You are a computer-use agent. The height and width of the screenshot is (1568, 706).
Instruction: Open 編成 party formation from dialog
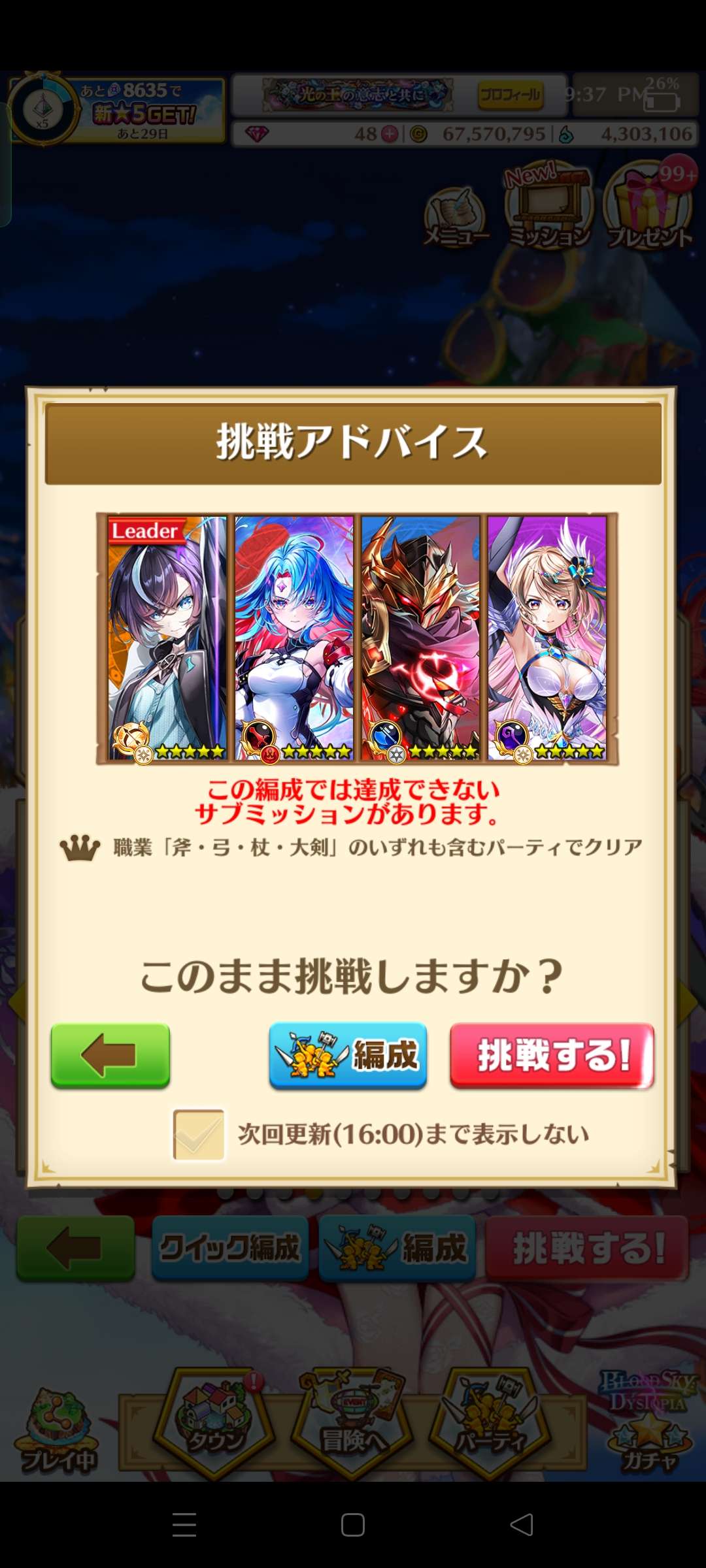pyautogui.click(x=348, y=1054)
